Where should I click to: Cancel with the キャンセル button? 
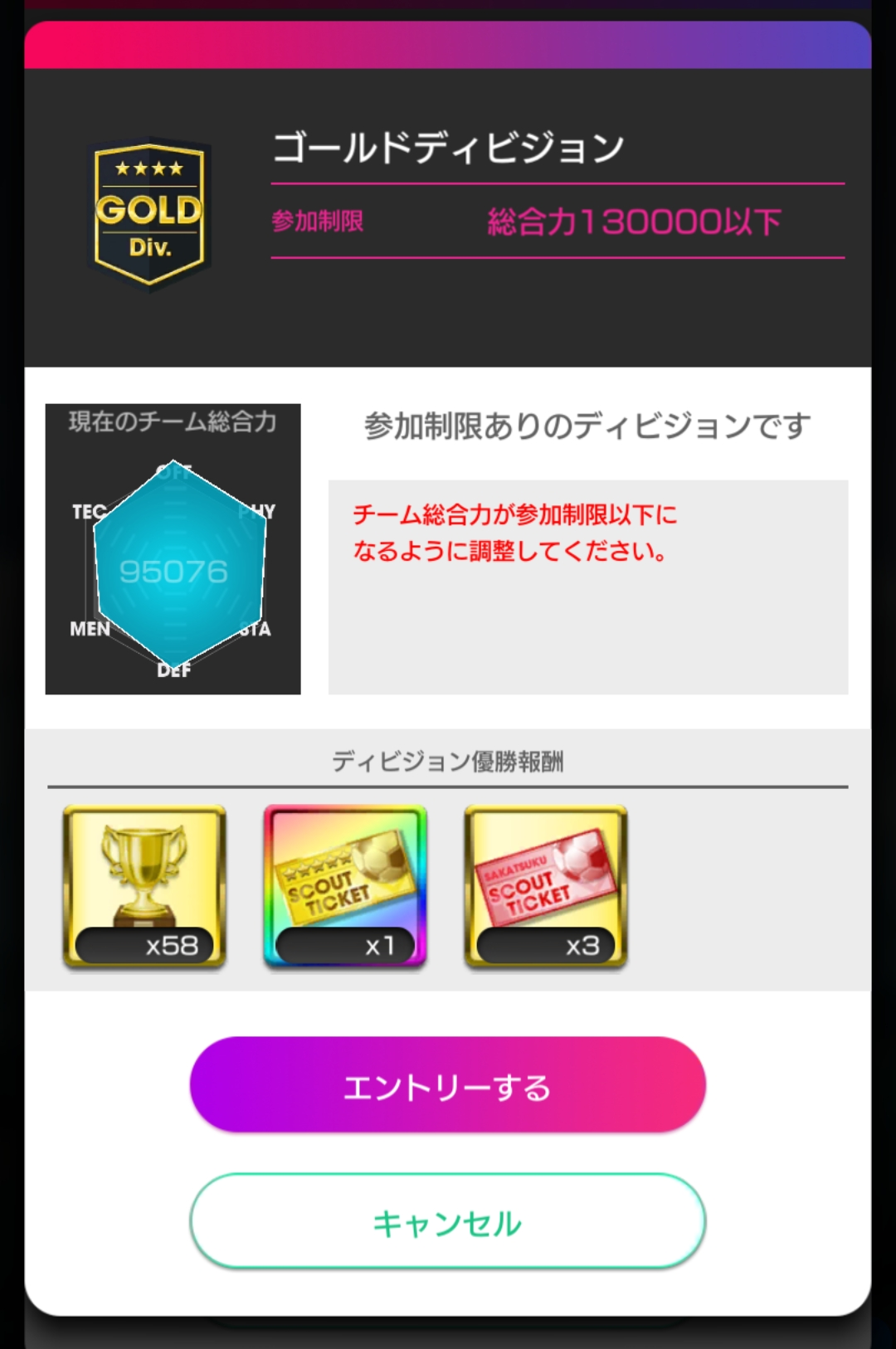point(447,1221)
